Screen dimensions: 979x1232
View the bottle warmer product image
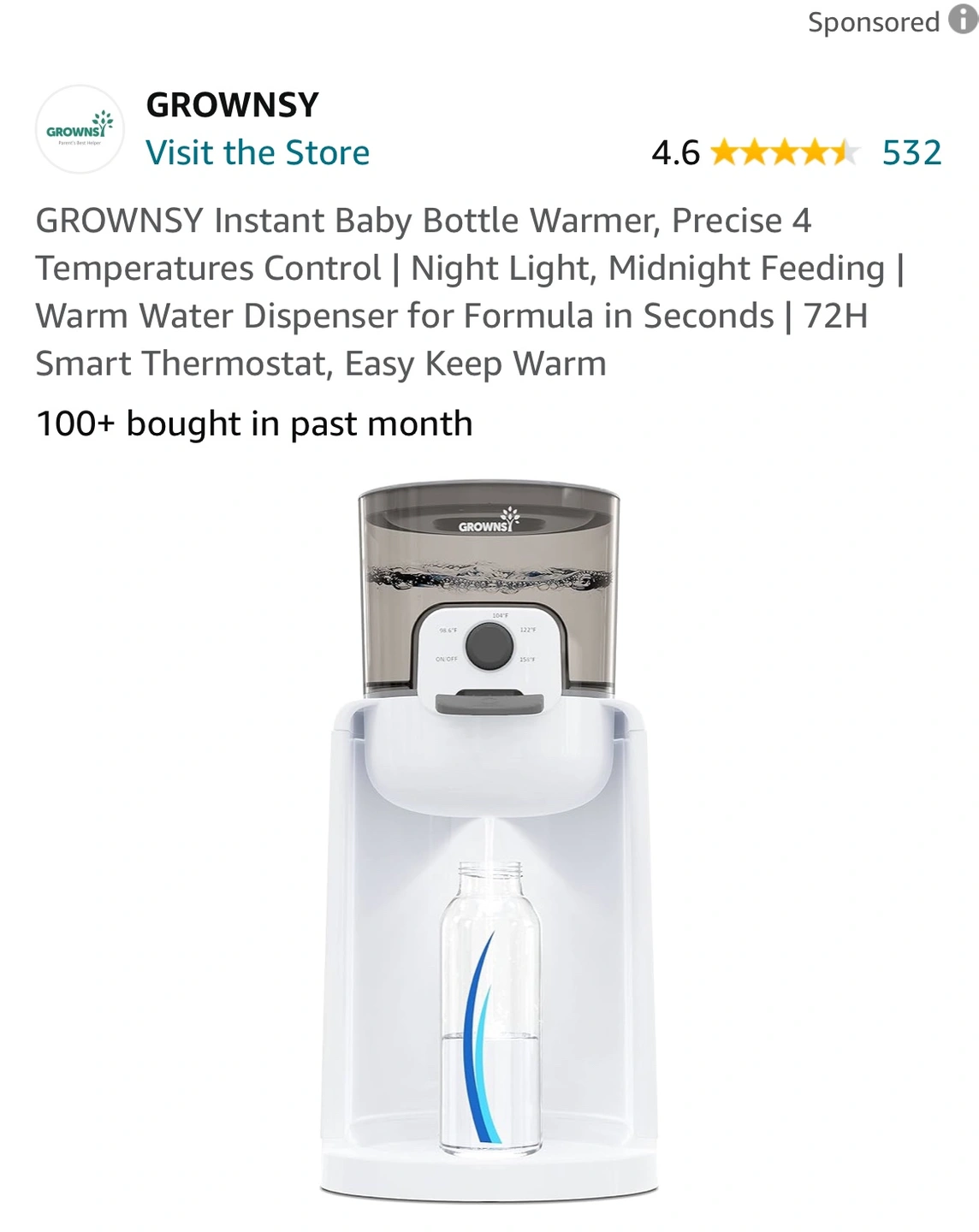coord(489,838)
